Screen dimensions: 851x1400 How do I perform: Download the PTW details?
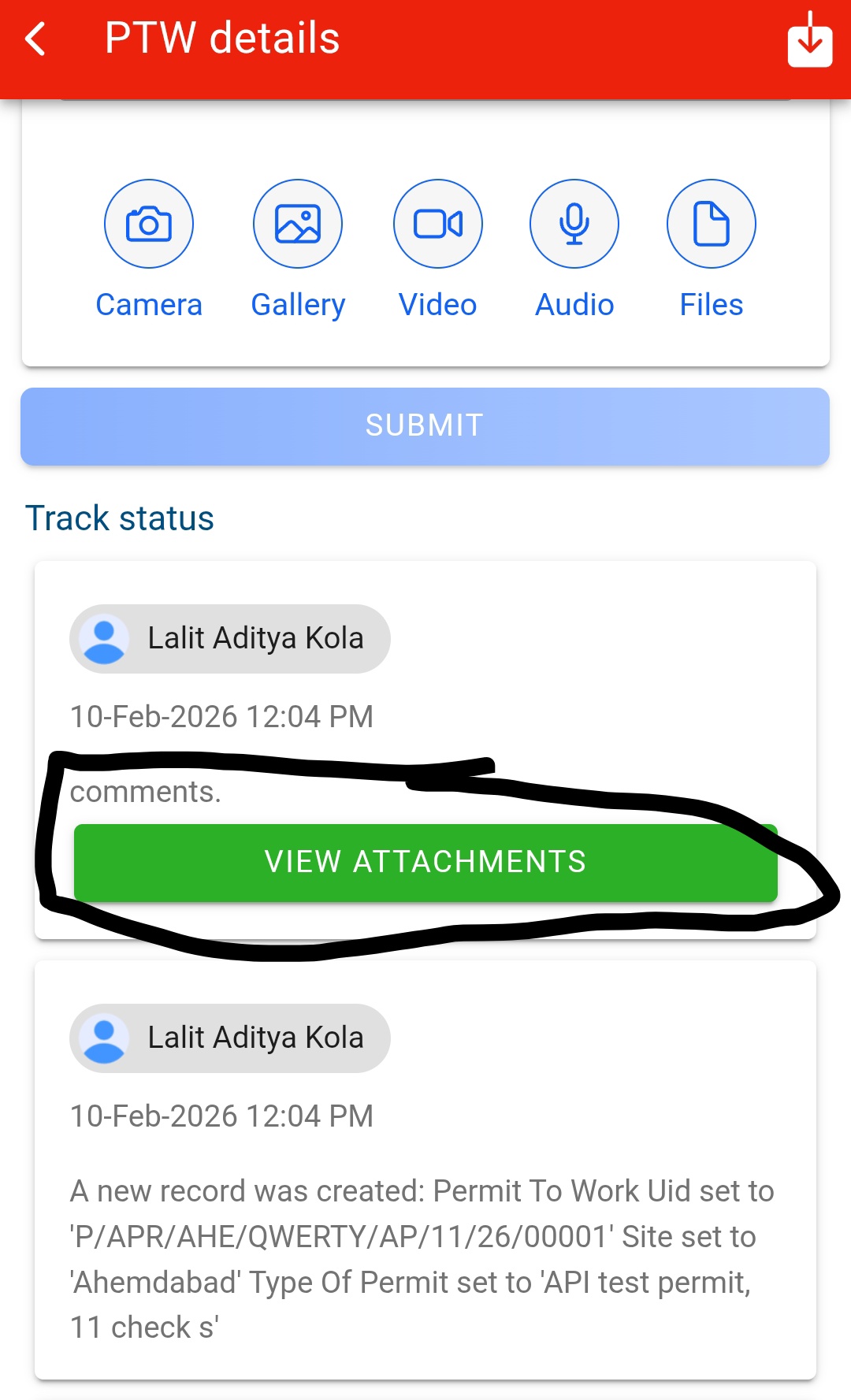coord(809,41)
